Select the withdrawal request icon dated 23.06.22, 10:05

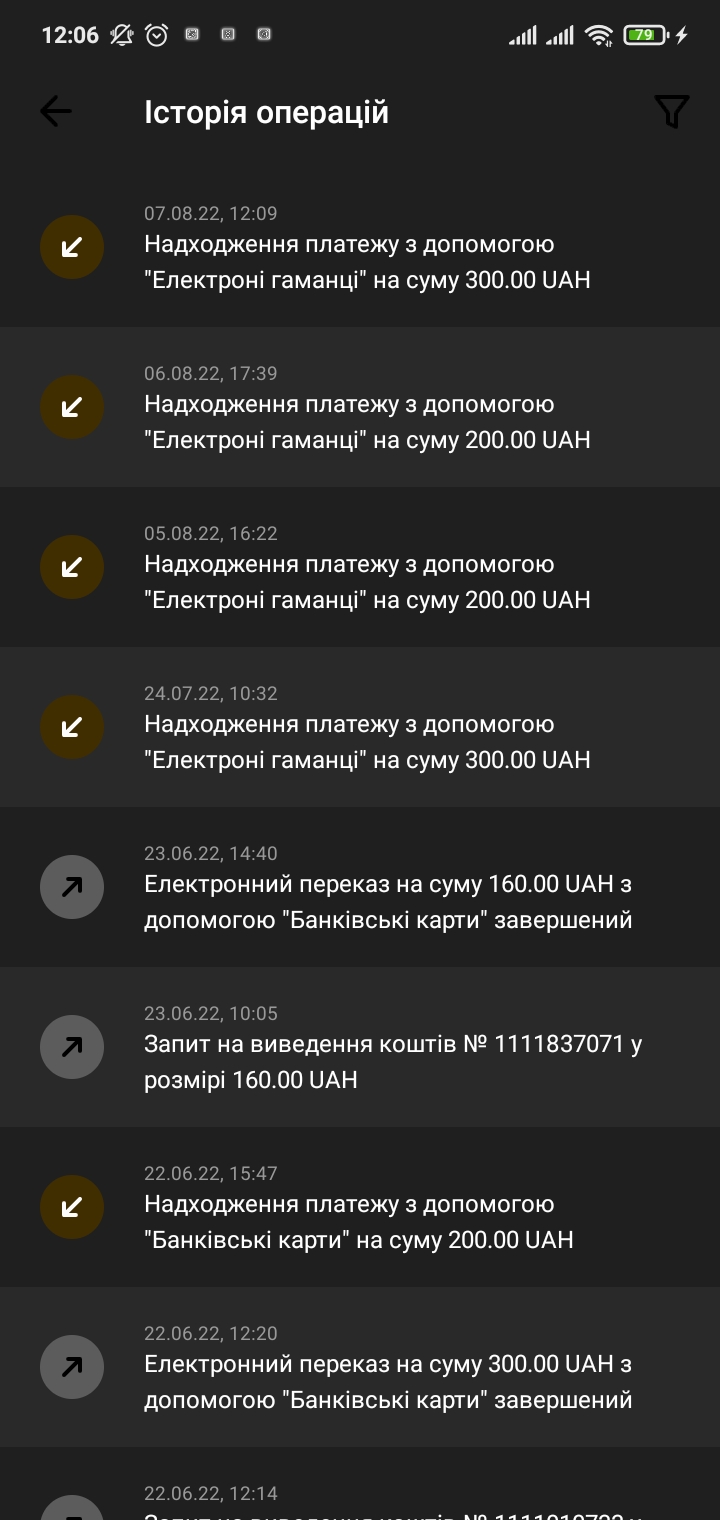coord(71,1047)
